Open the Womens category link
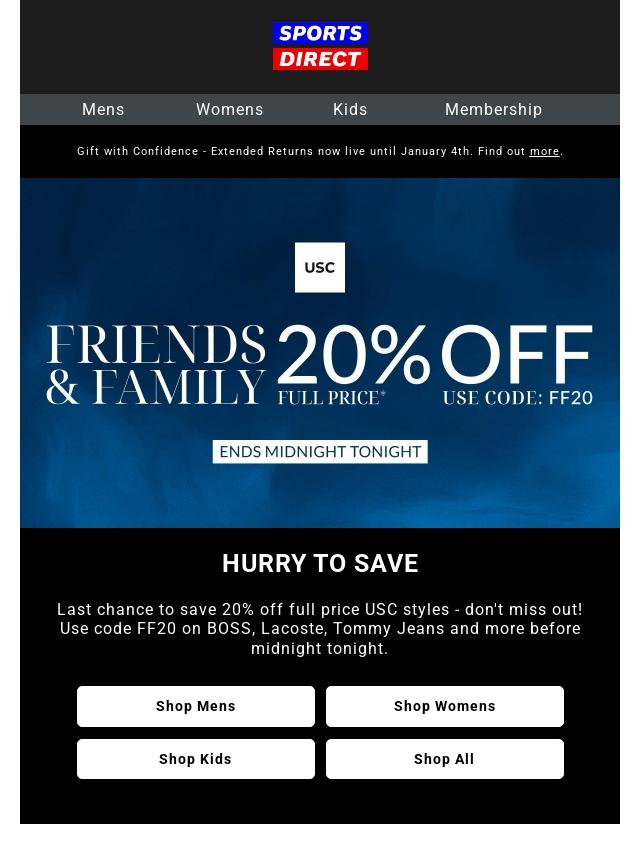The height and width of the screenshot is (854, 640). point(229,110)
